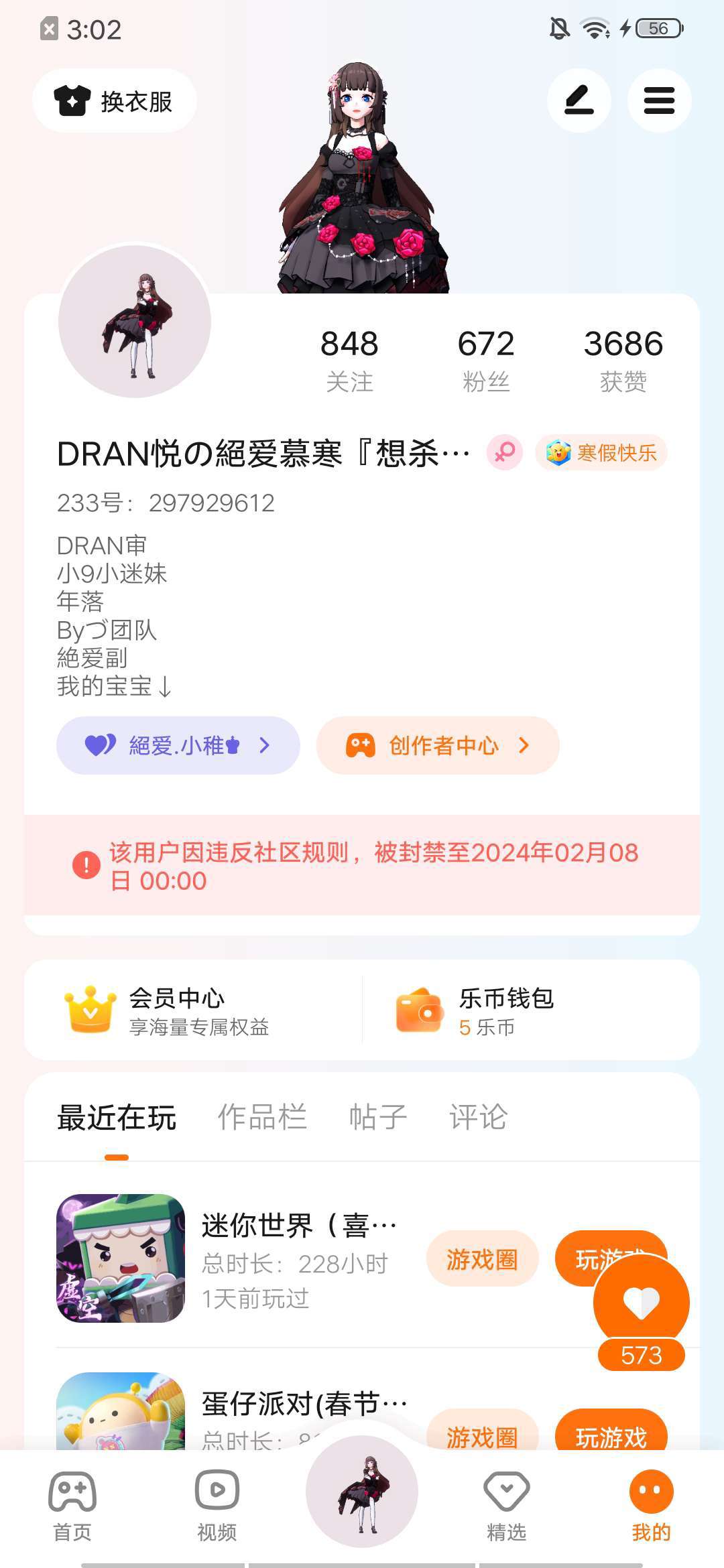Open the profile avatar picture

[x=135, y=322]
